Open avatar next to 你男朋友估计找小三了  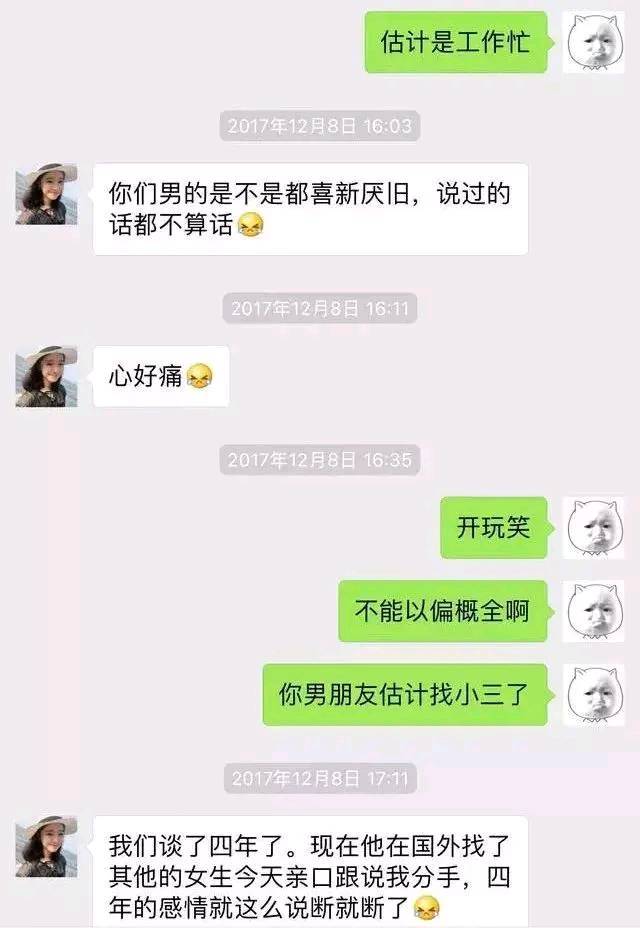pyautogui.click(x=594, y=694)
